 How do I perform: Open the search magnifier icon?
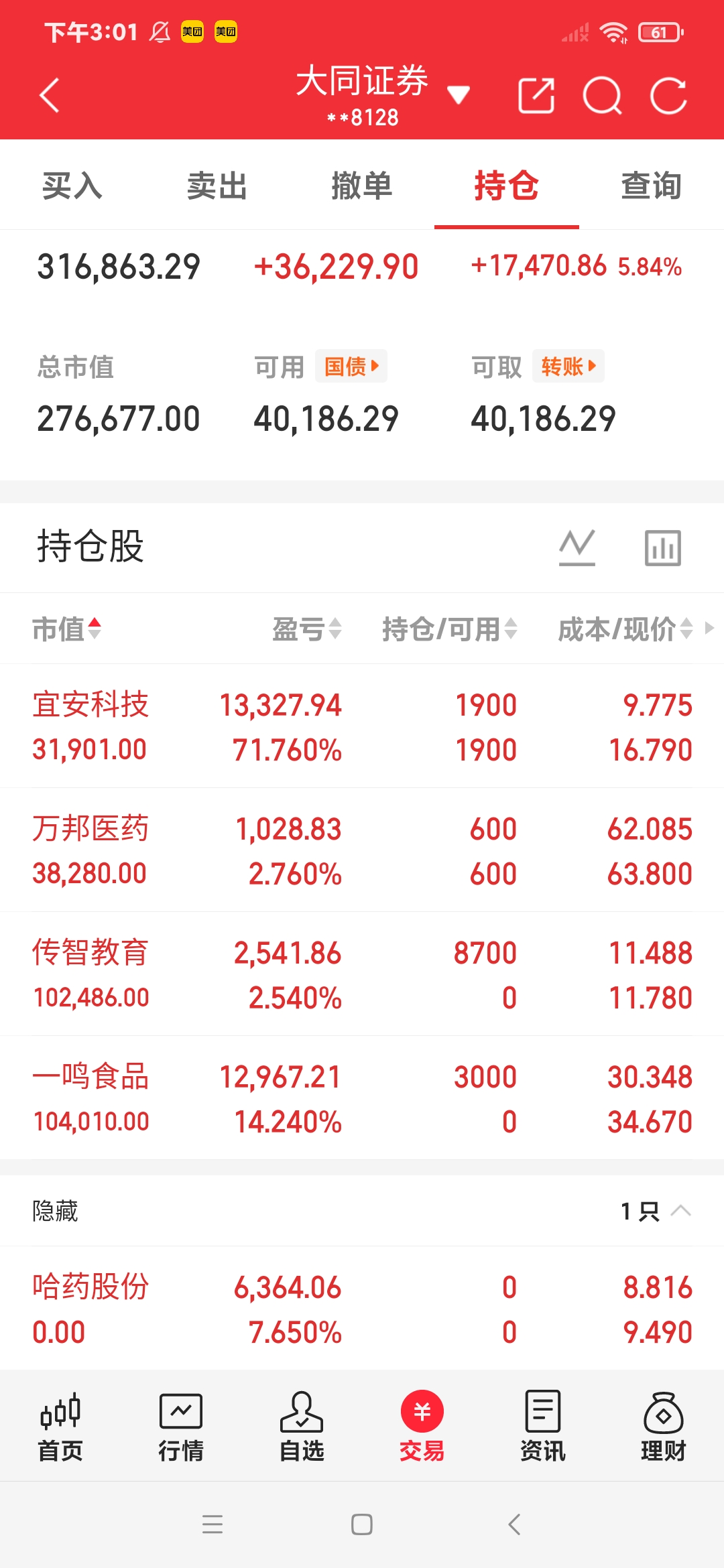tap(603, 96)
